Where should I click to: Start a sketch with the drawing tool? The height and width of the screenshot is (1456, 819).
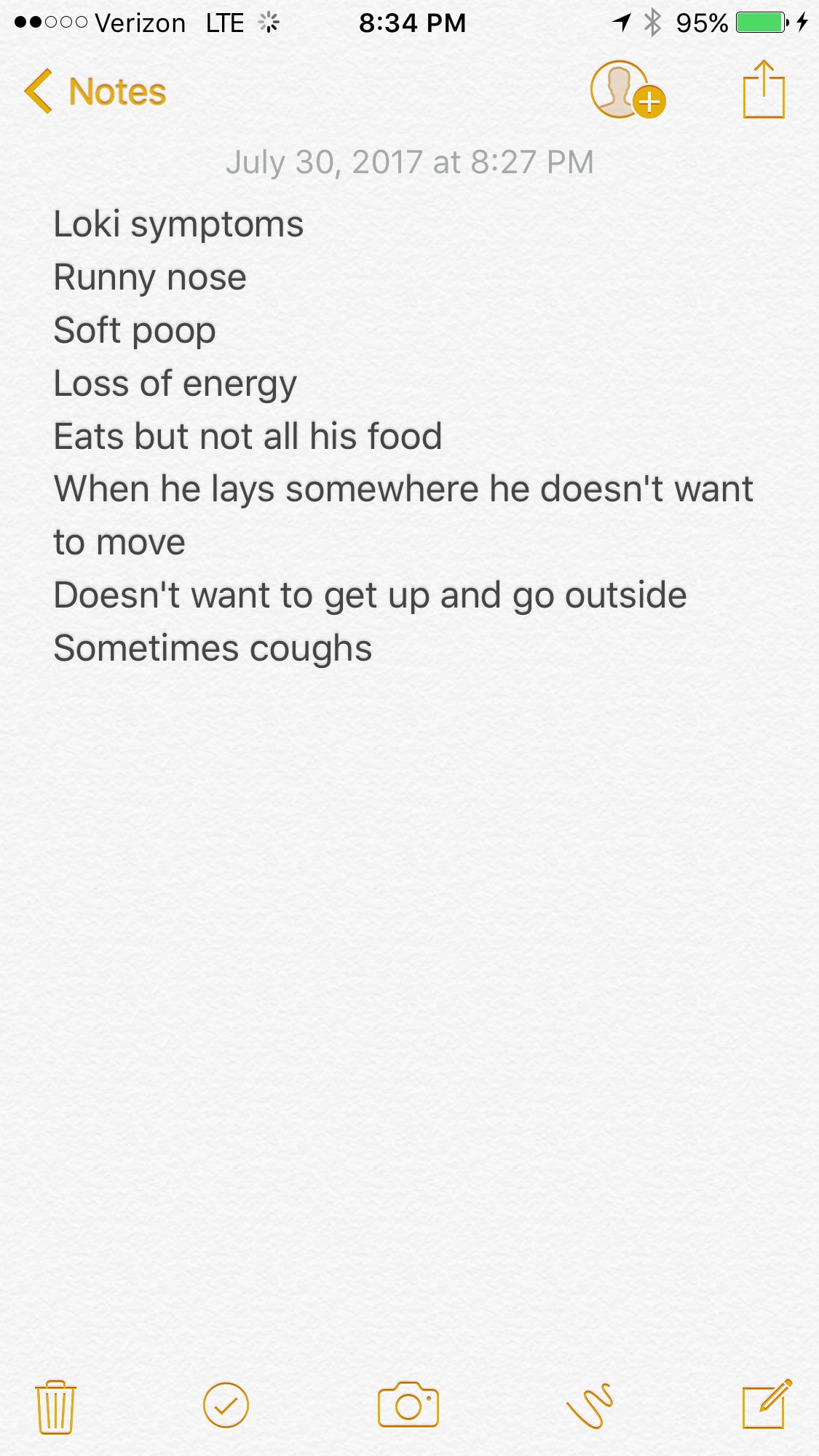pyautogui.click(x=590, y=1405)
